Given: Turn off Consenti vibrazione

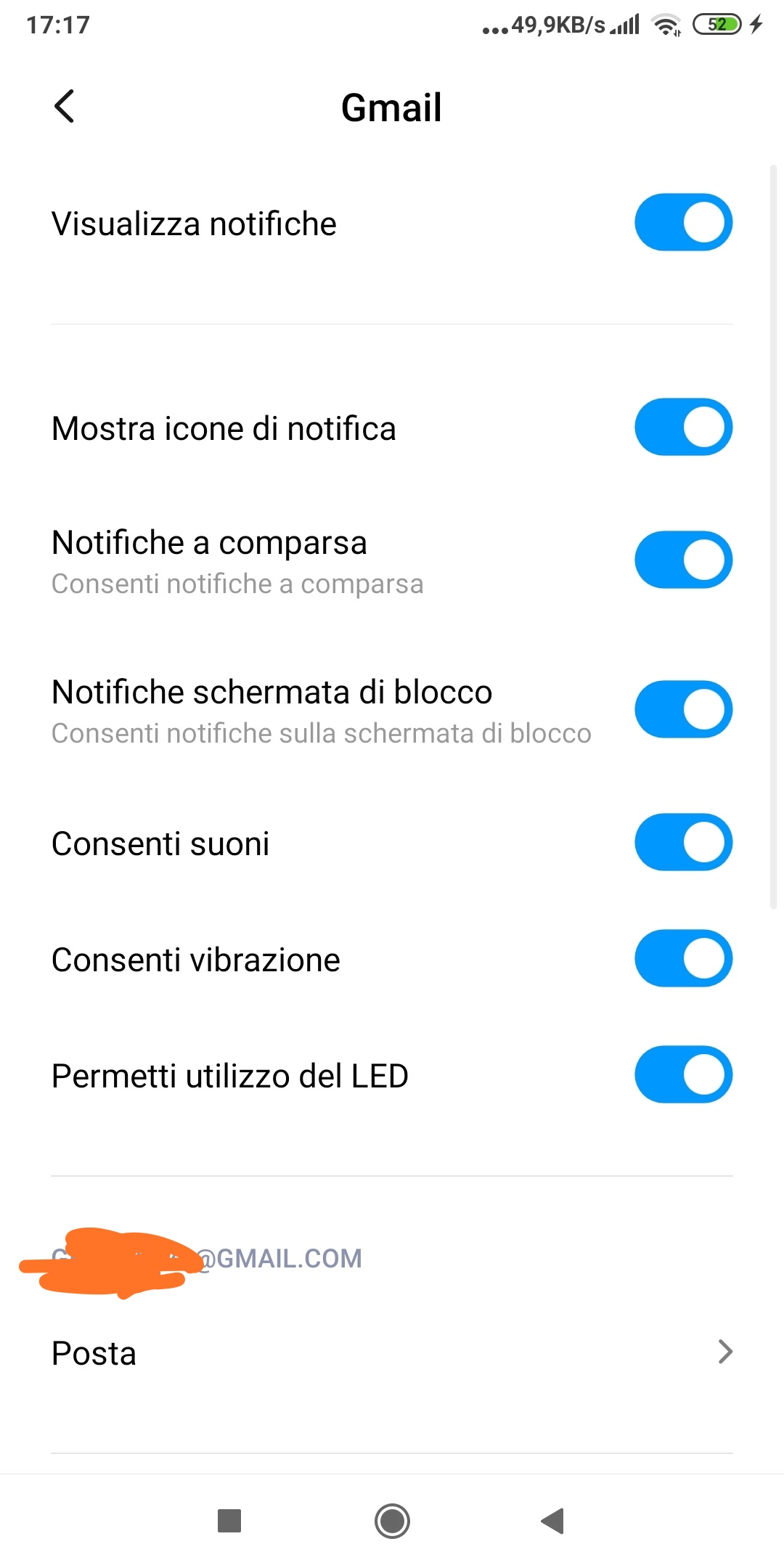Looking at the screenshot, I should coord(683,958).
